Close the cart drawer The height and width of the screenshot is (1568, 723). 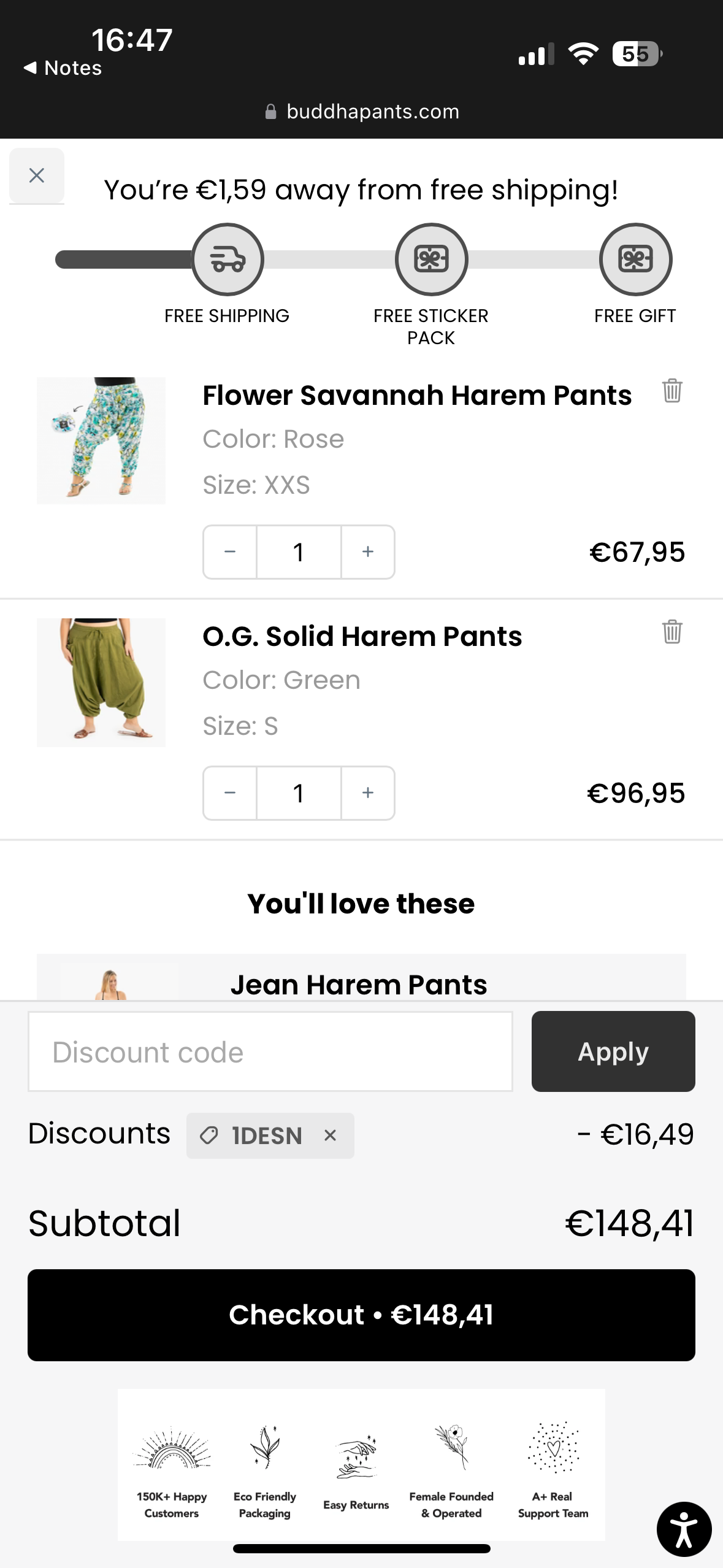click(x=36, y=175)
